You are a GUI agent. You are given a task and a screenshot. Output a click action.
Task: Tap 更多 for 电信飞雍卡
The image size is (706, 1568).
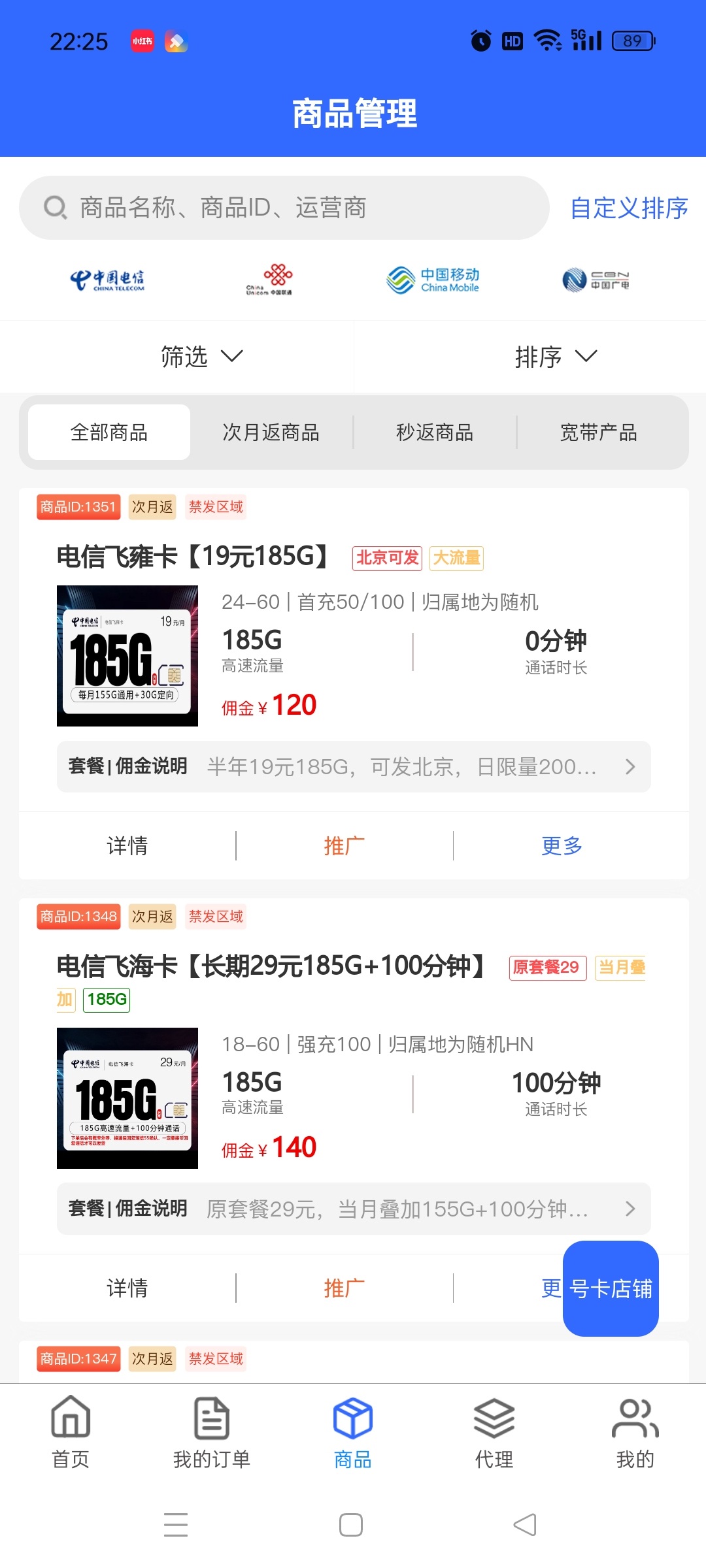tap(562, 846)
